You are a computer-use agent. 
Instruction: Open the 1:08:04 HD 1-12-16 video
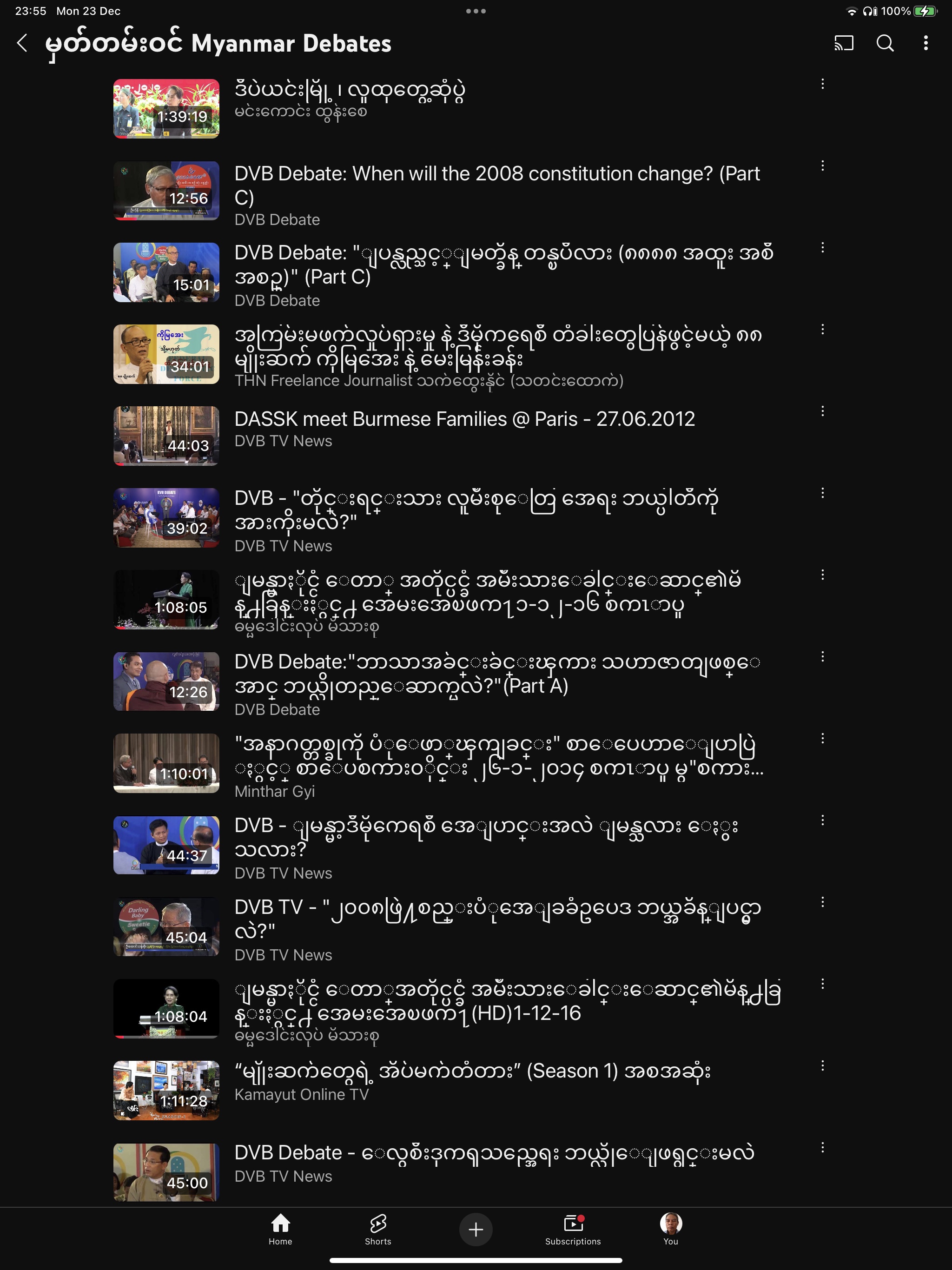click(166, 1009)
